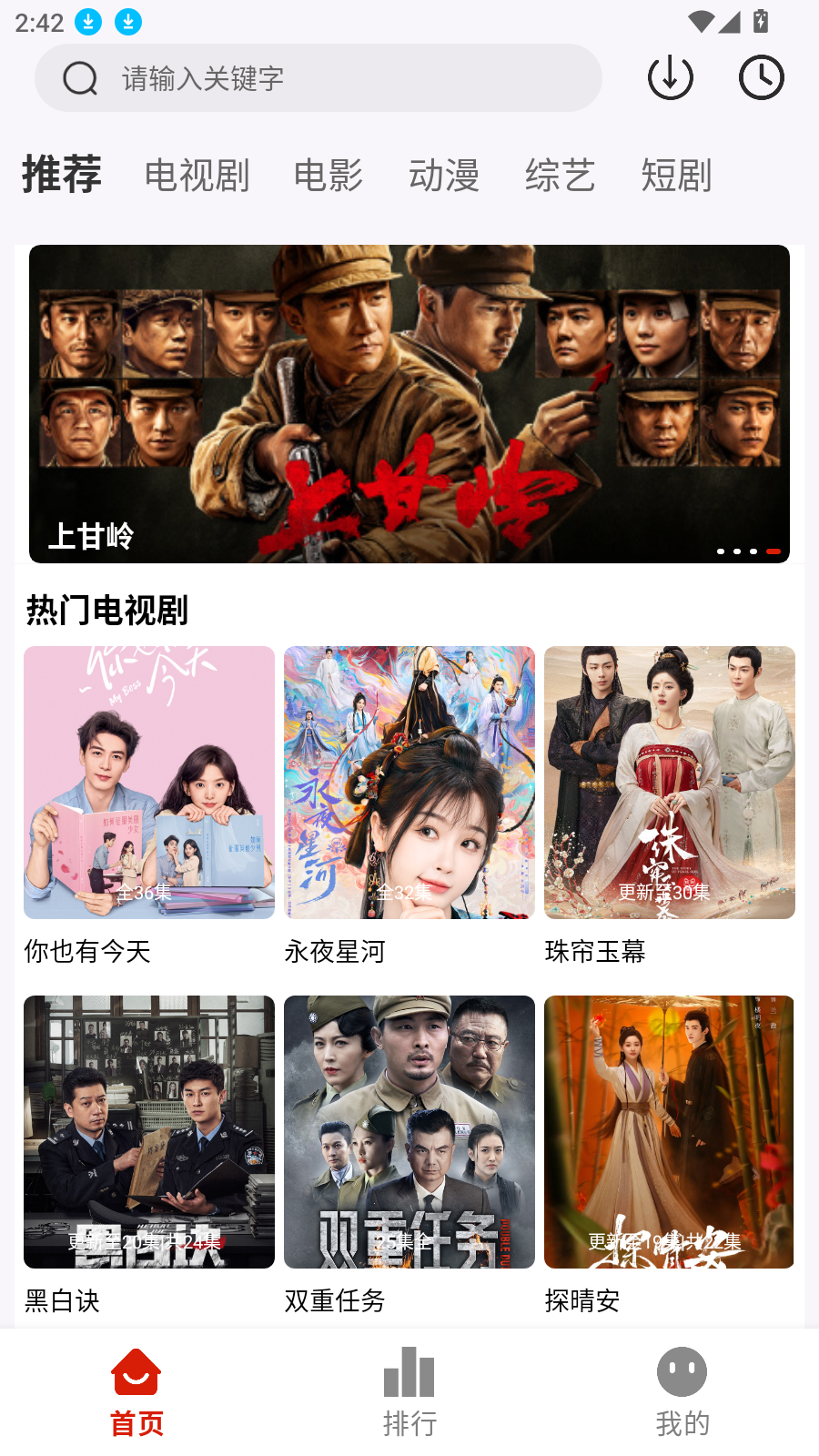Watch 永夜星河 series
Screen dimensions: 819x1456
tap(409, 783)
